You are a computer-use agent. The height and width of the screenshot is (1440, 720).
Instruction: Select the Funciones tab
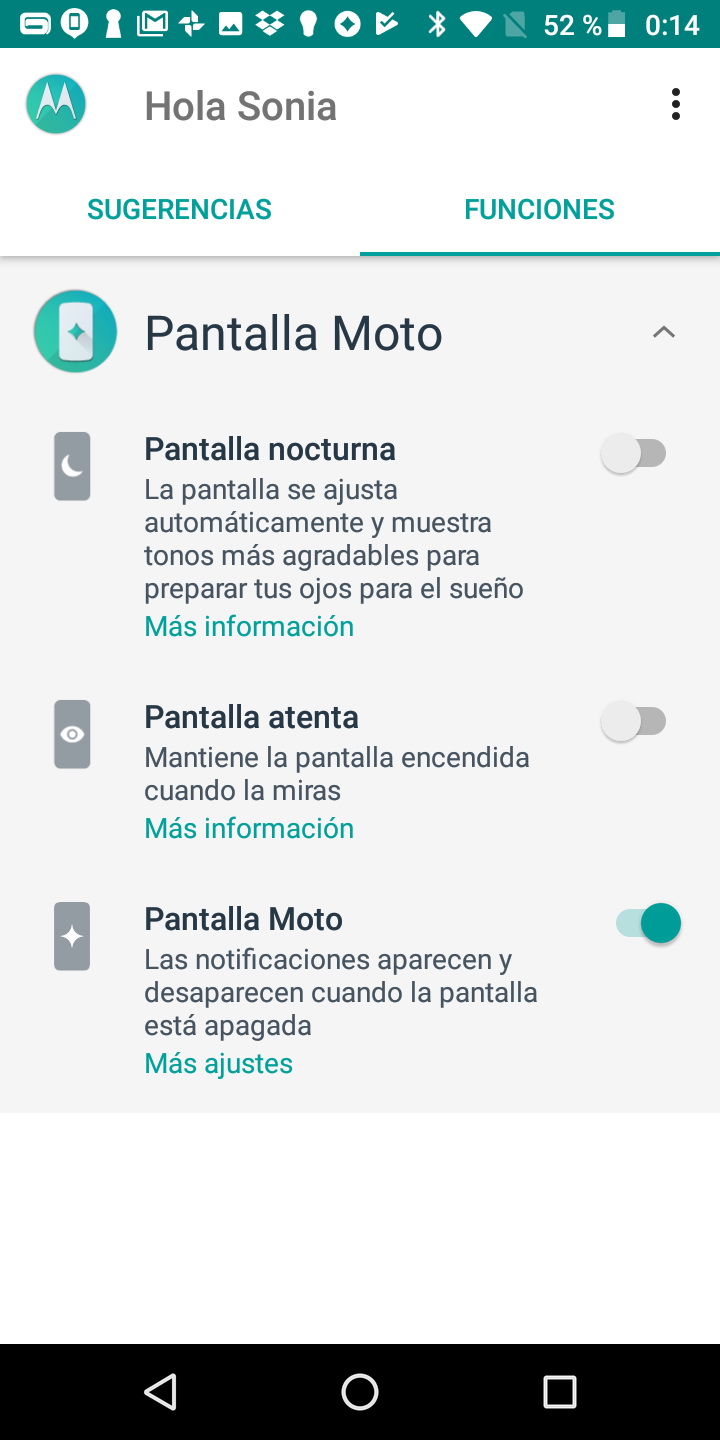[540, 209]
